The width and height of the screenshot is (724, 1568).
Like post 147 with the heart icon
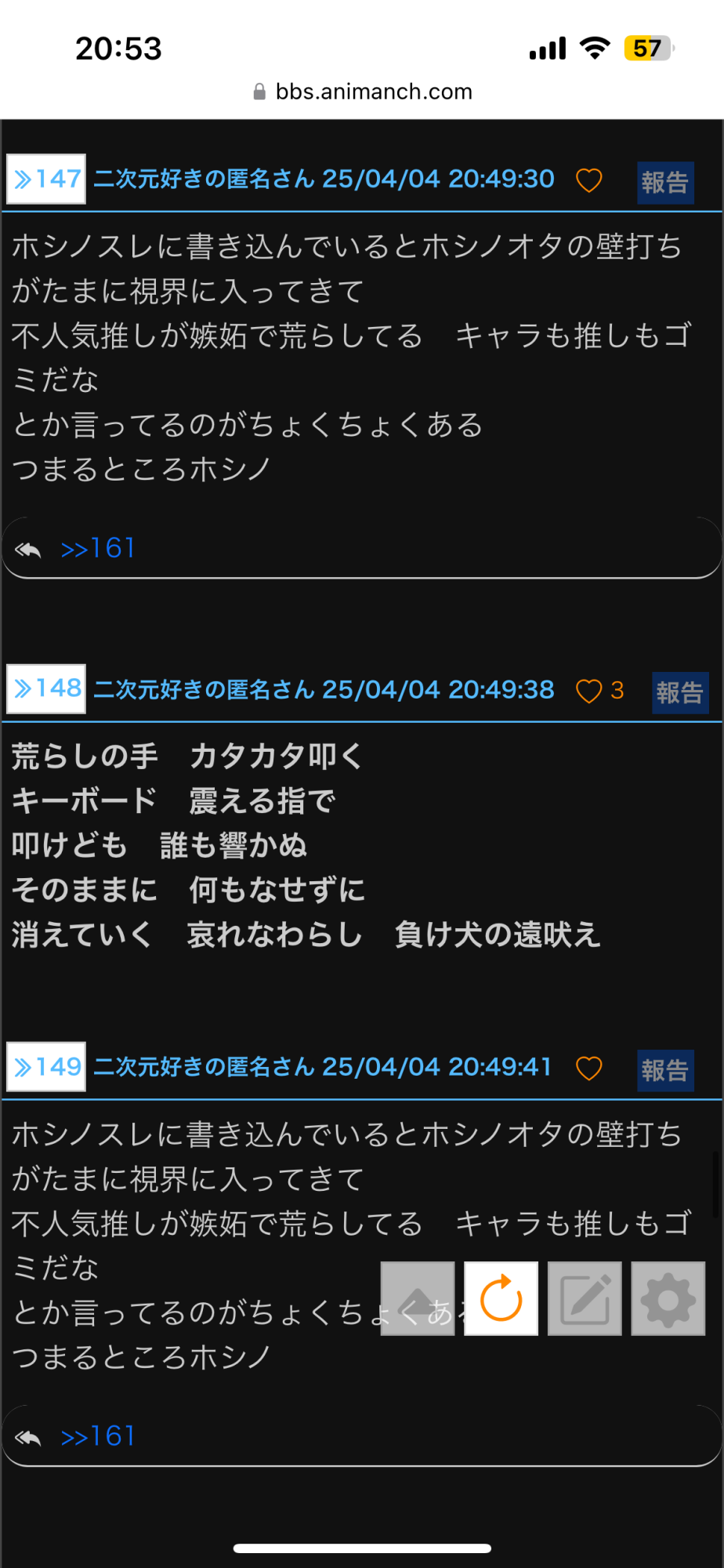pos(589,180)
